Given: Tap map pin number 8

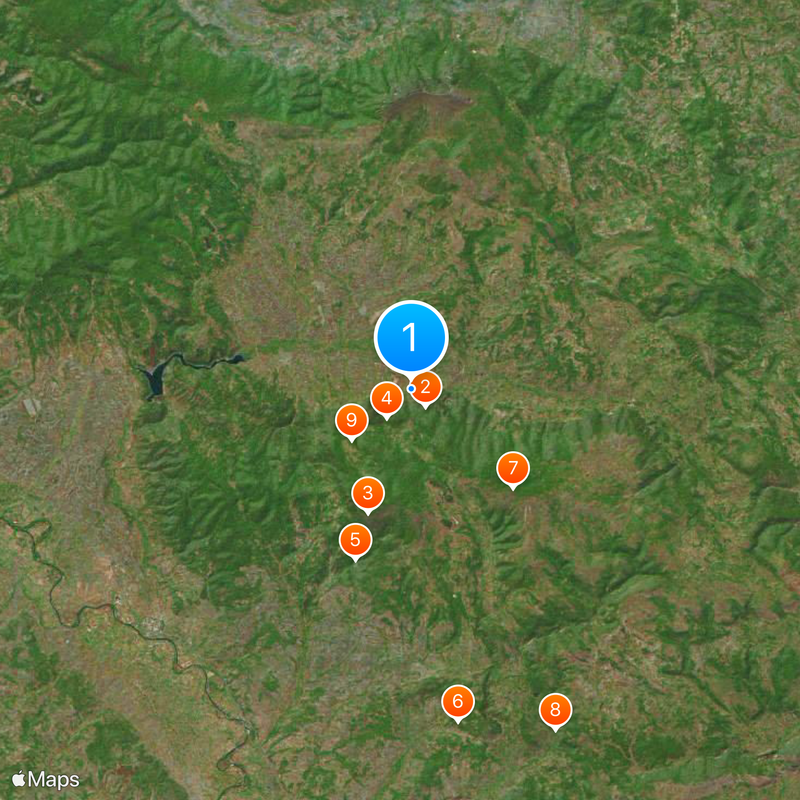Looking at the screenshot, I should pyautogui.click(x=555, y=710).
